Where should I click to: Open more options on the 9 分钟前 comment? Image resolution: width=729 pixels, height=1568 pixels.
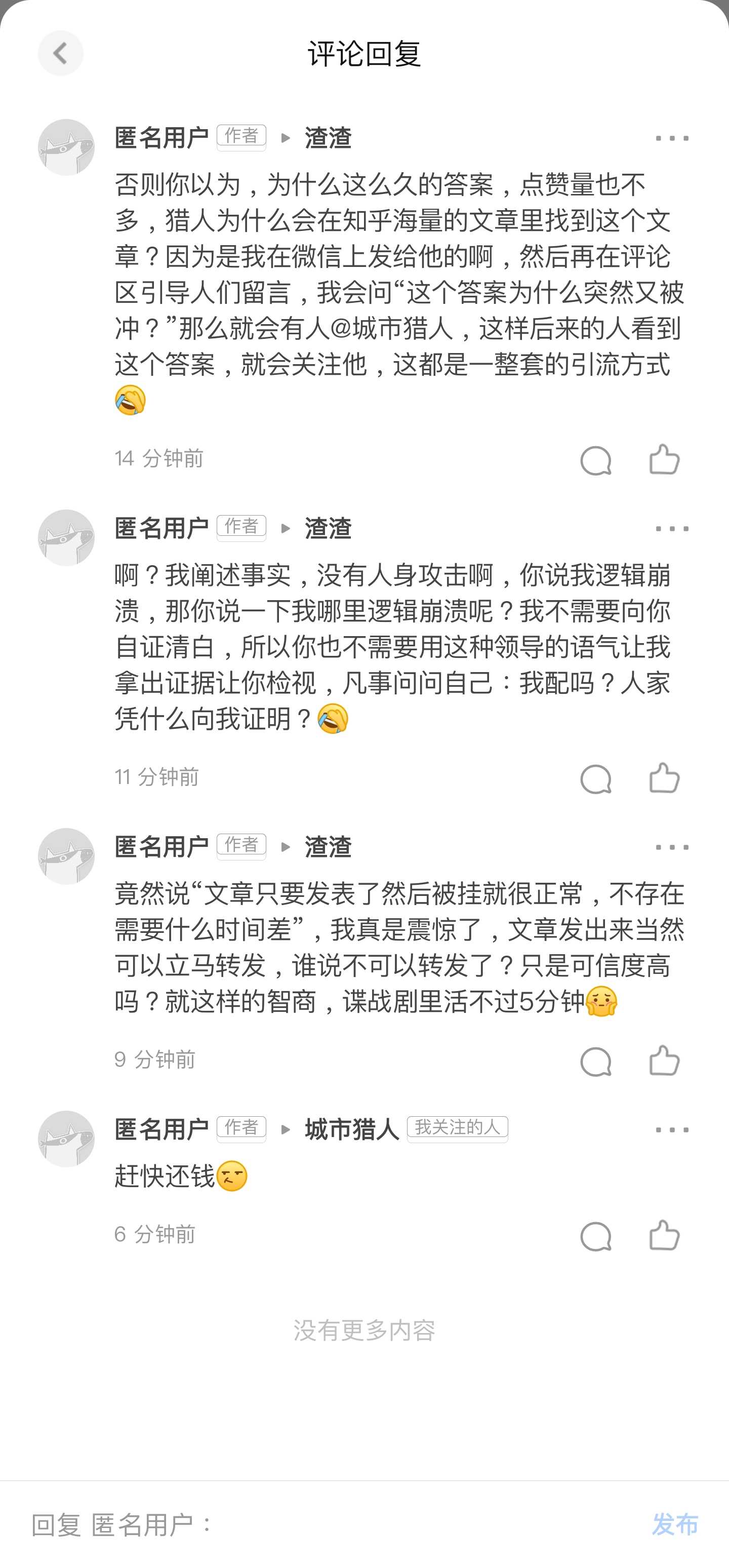tap(672, 847)
